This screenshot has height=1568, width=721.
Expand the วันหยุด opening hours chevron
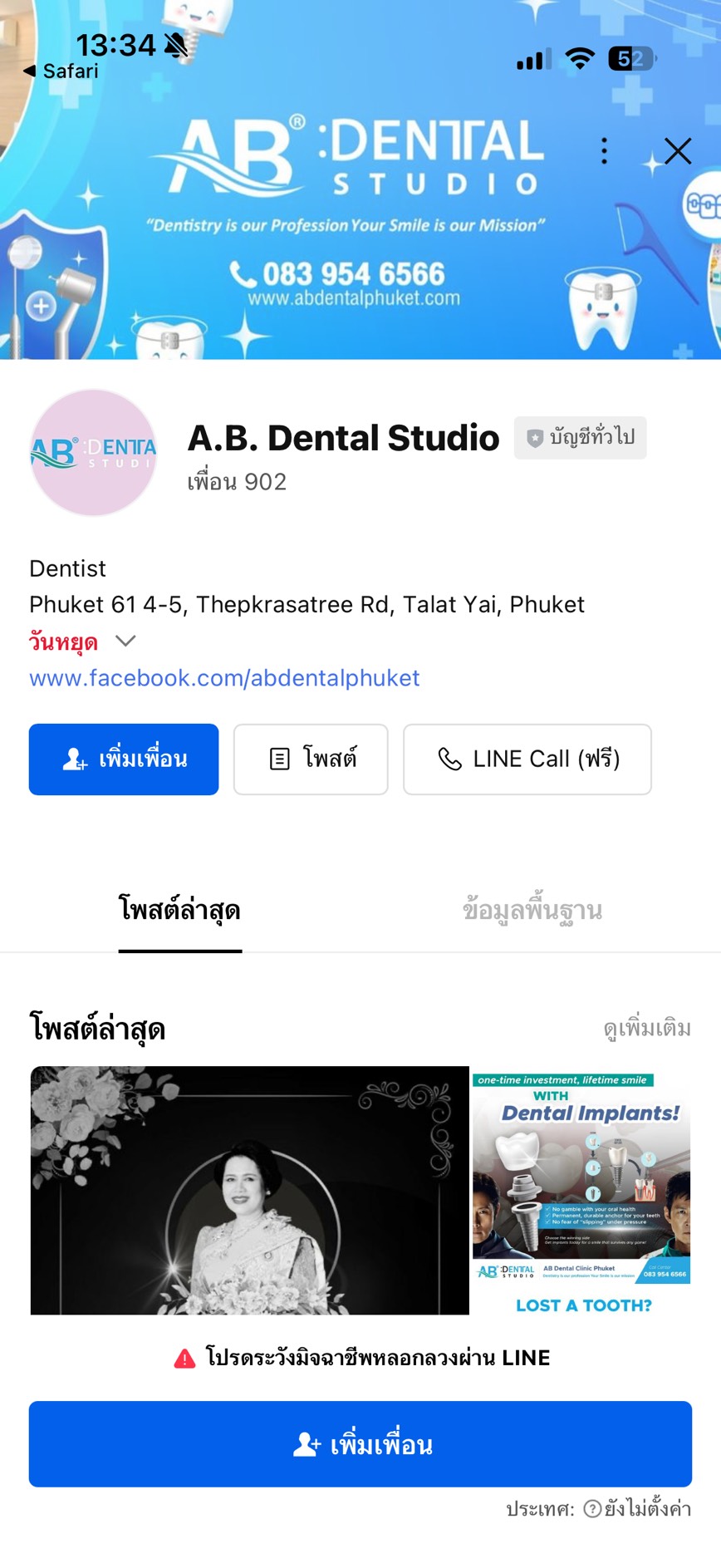pyautogui.click(x=125, y=641)
